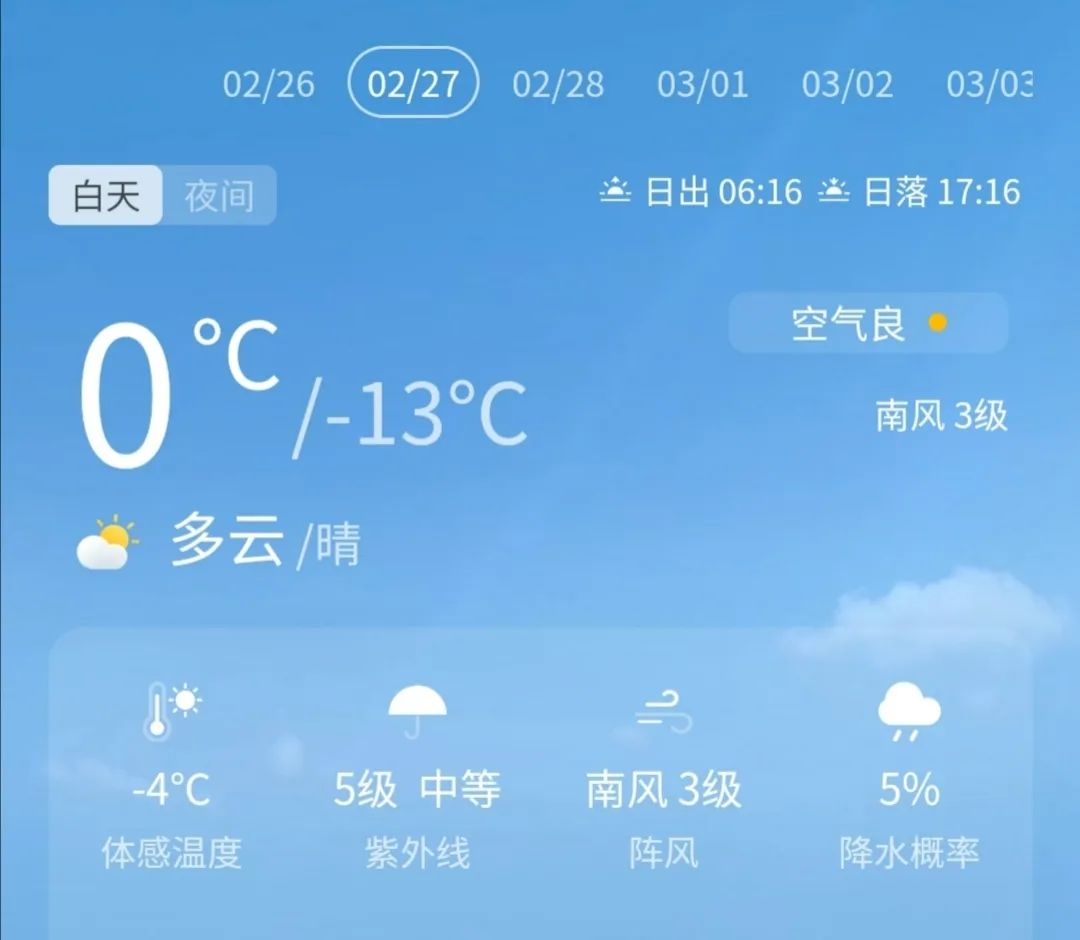Screen dimensions: 1080x940
Task: Switch to the 02/28 forecast
Action: pyautogui.click(x=558, y=84)
